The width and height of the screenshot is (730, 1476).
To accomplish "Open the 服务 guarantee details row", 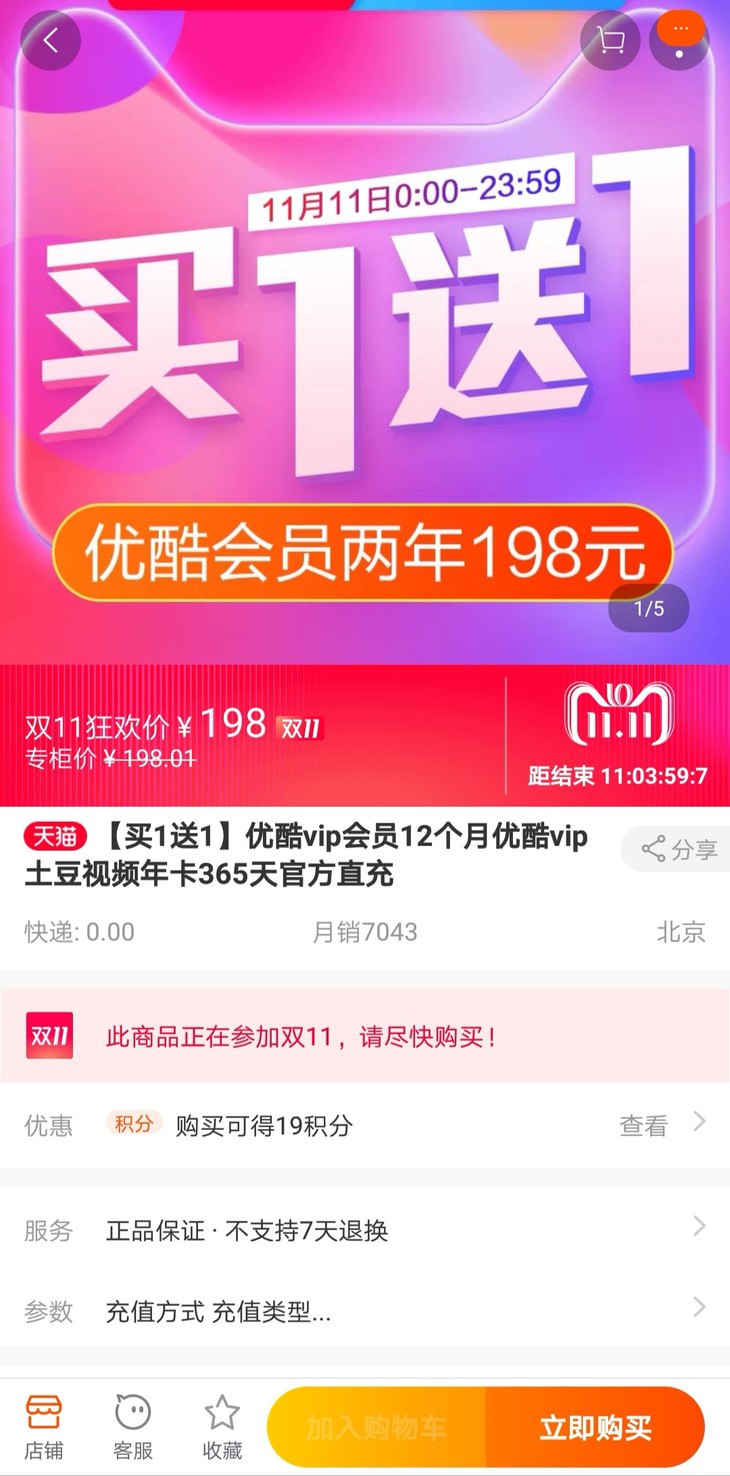I will coord(365,1230).
